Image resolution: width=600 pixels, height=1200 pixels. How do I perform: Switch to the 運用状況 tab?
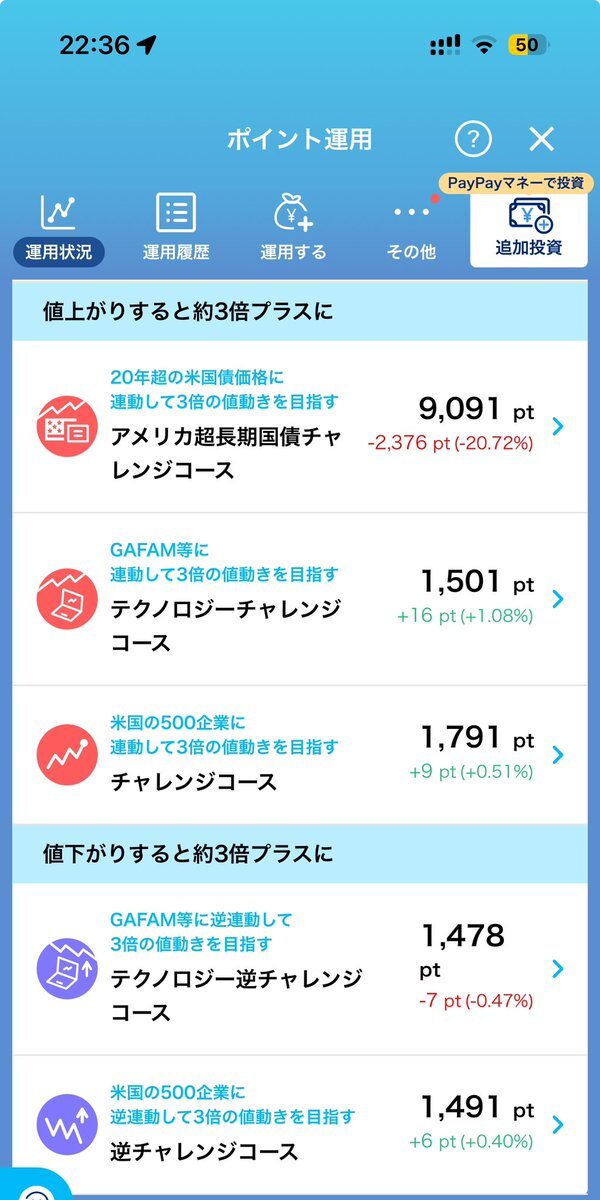58,228
